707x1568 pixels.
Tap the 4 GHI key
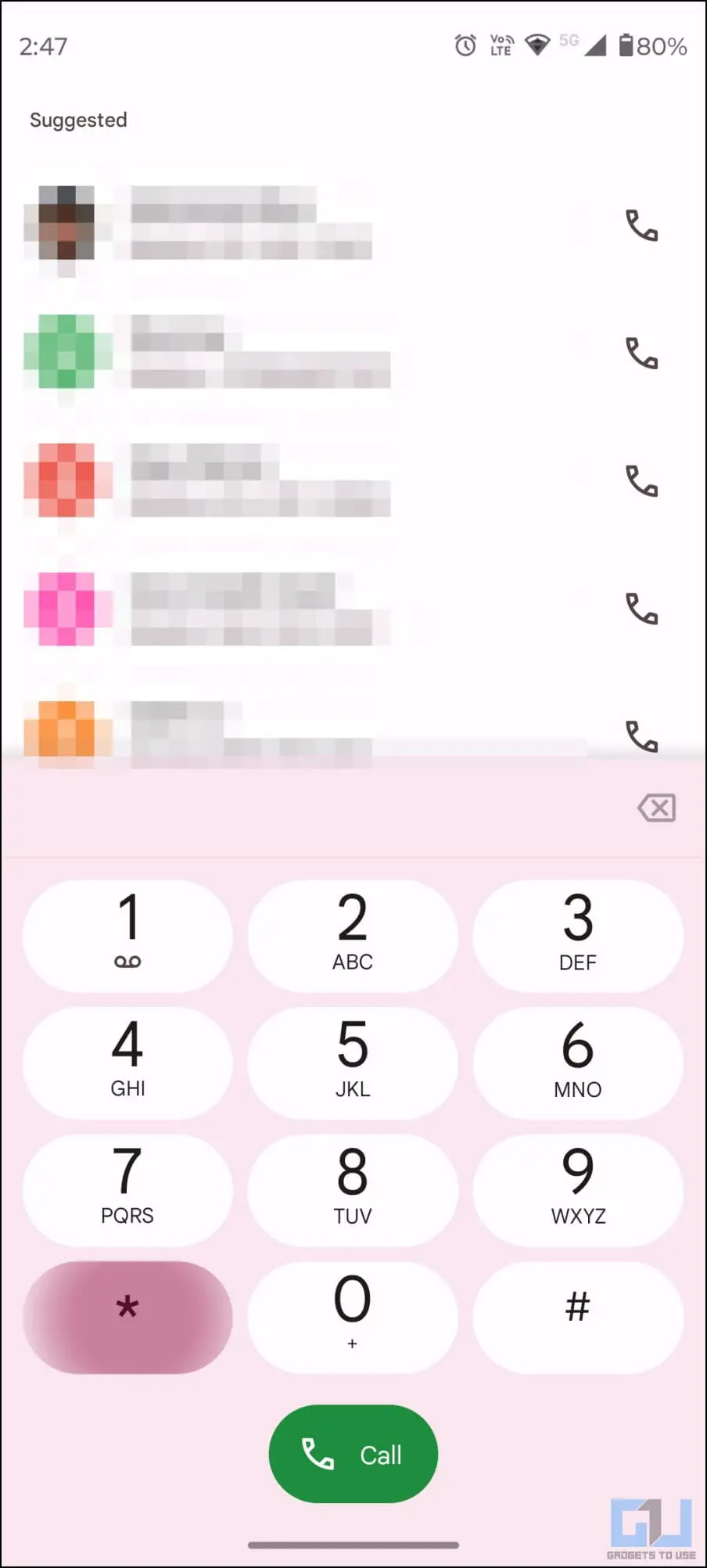pos(127,1063)
